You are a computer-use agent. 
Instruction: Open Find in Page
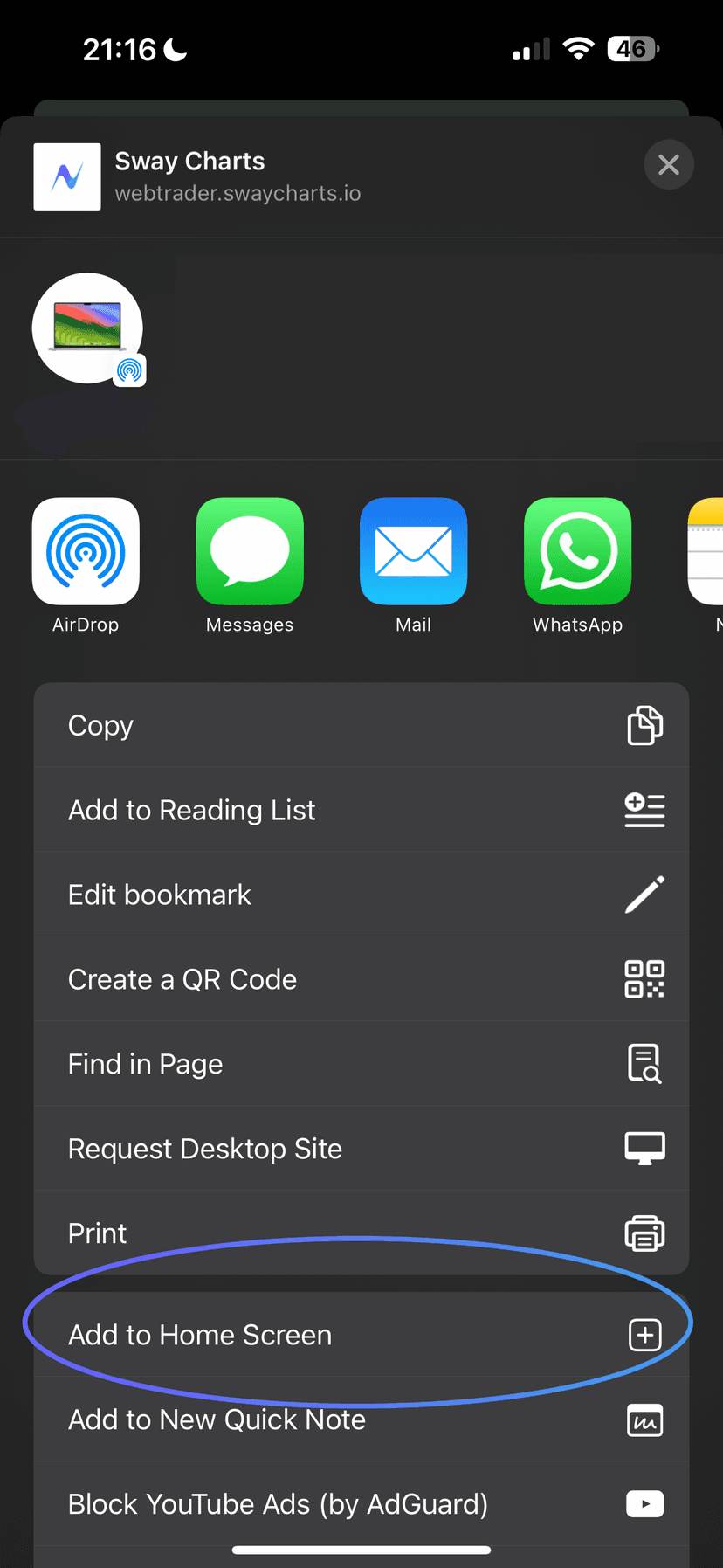361,1064
